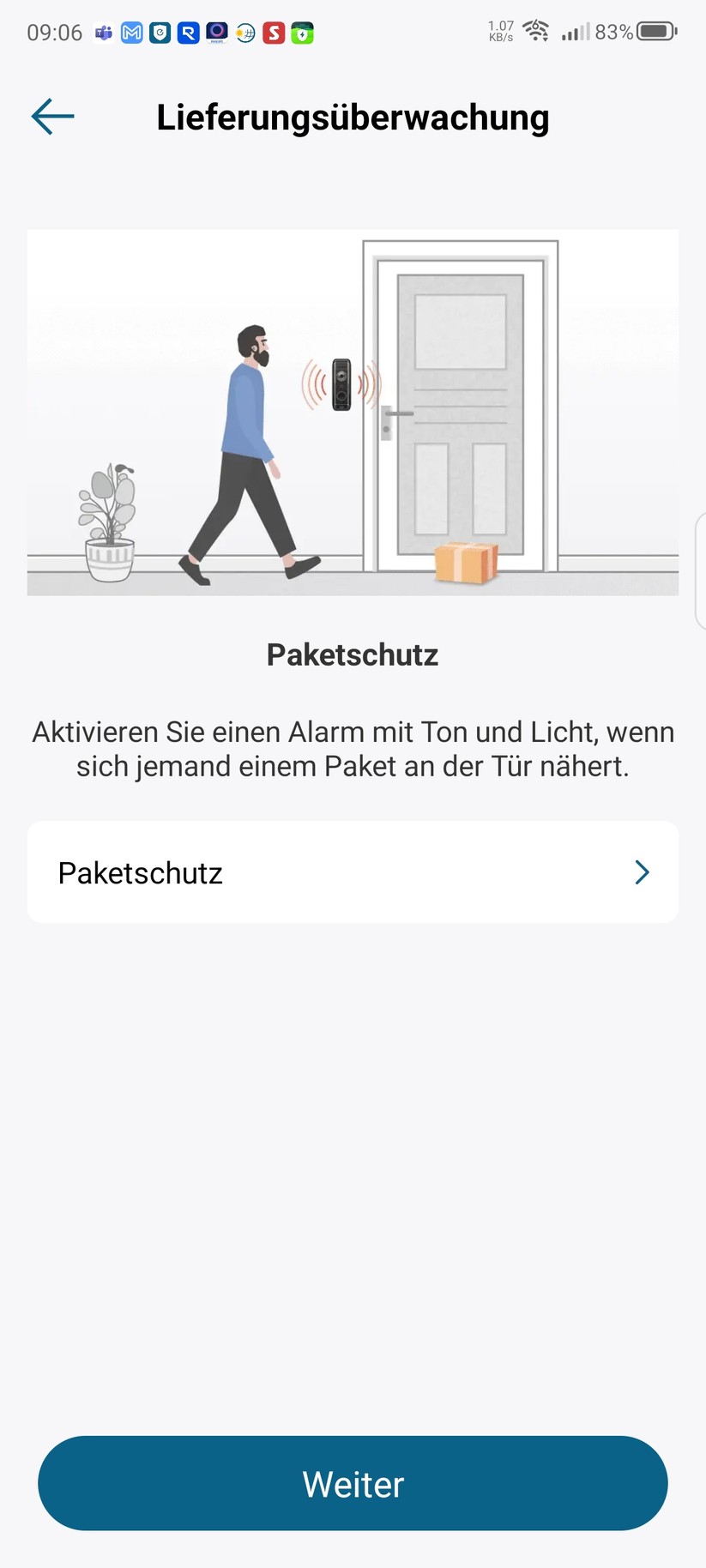Open the blue R app notification icon

click(188, 33)
